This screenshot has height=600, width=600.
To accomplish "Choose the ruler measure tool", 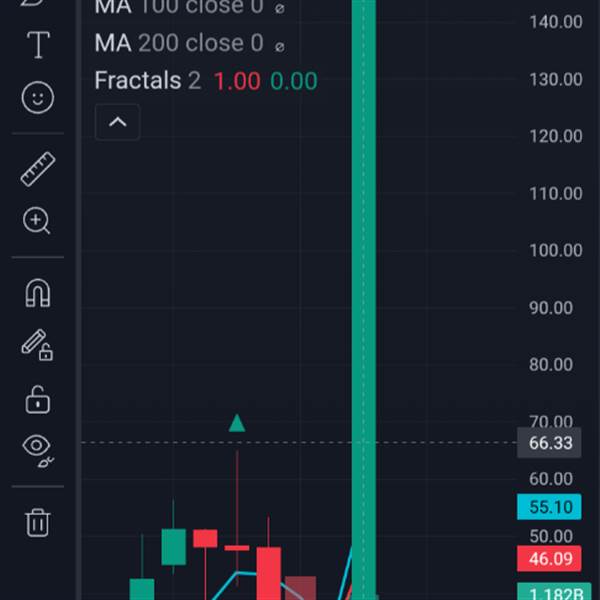I will 38,169.
